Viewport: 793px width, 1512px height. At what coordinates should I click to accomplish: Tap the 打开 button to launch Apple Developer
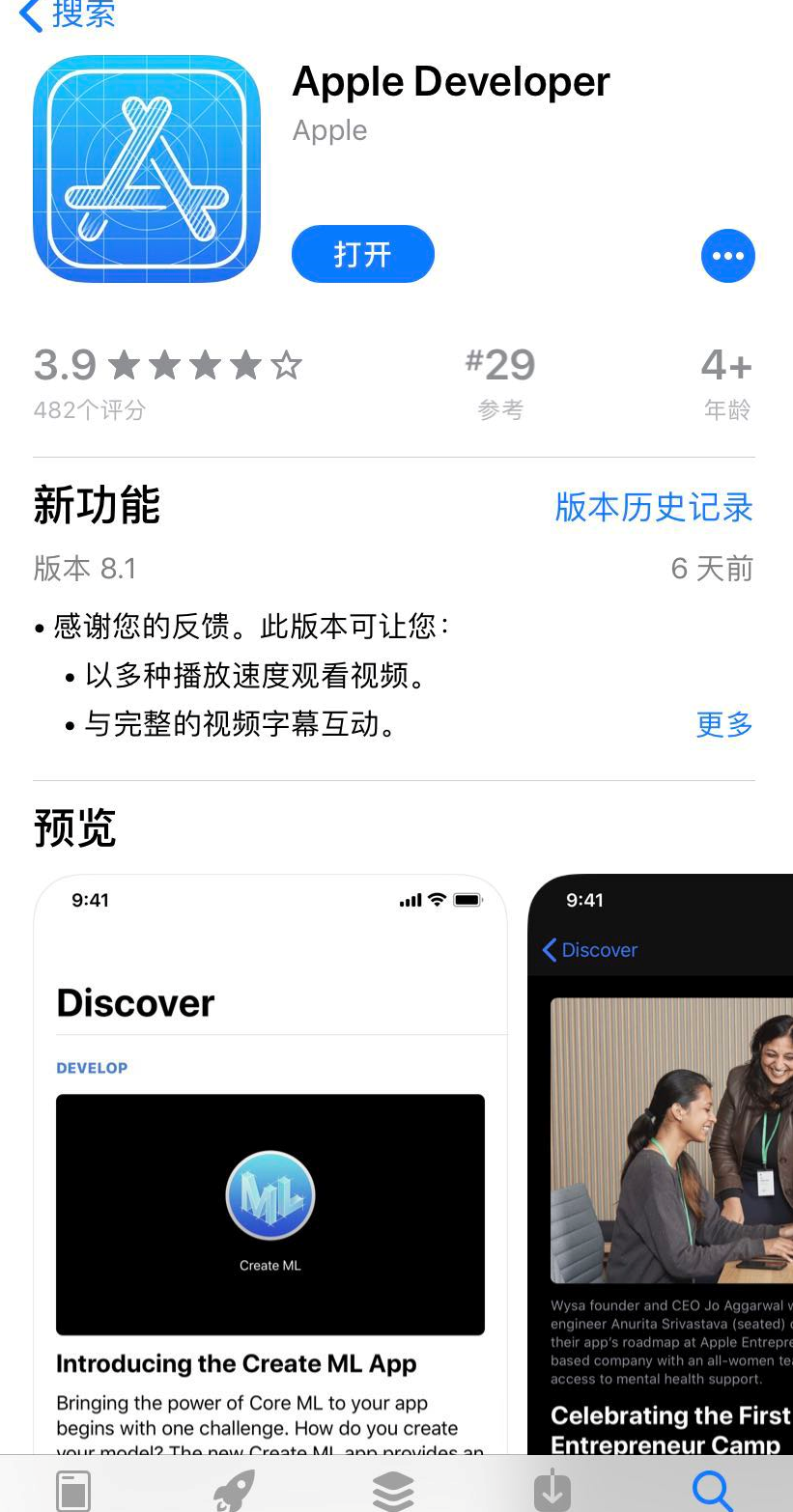coord(362,254)
